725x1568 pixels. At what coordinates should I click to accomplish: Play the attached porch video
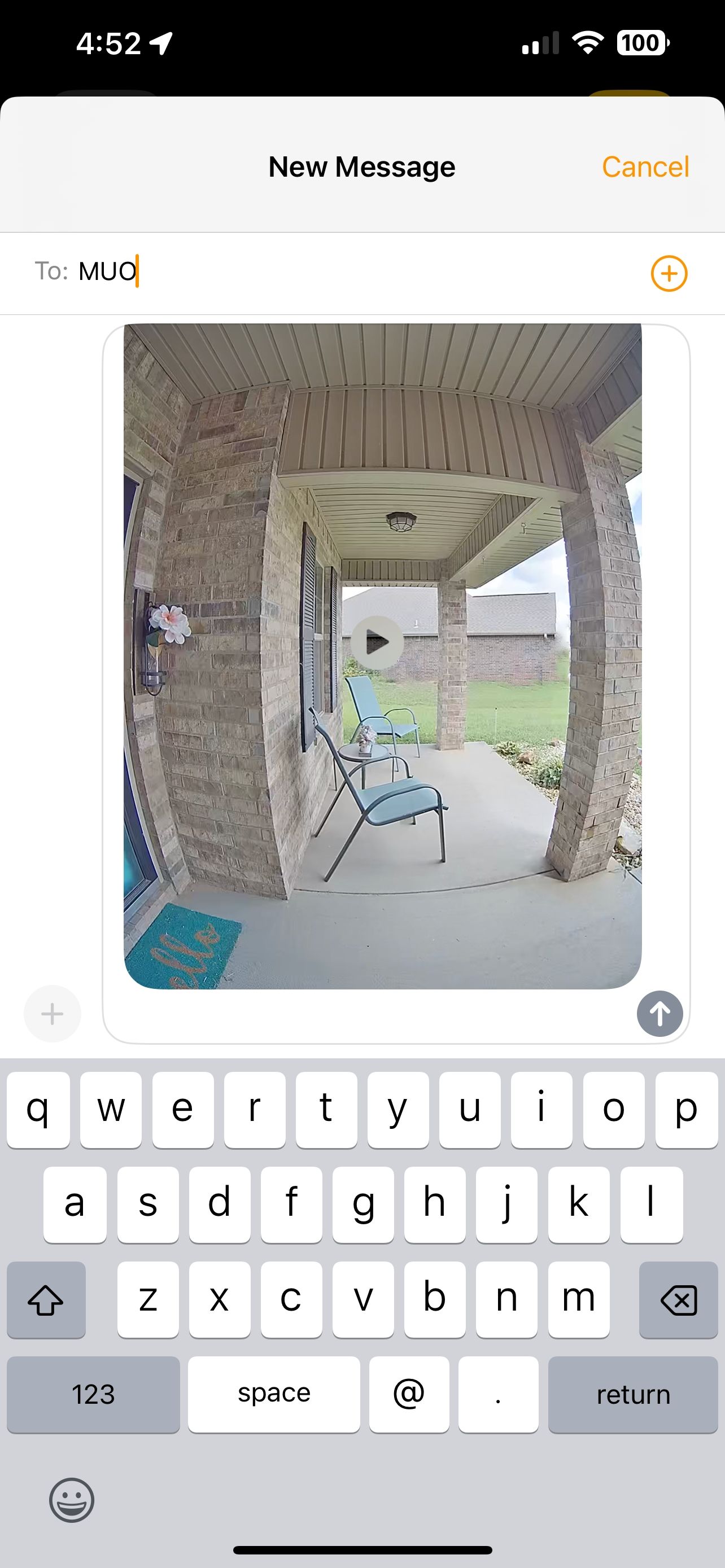(377, 642)
